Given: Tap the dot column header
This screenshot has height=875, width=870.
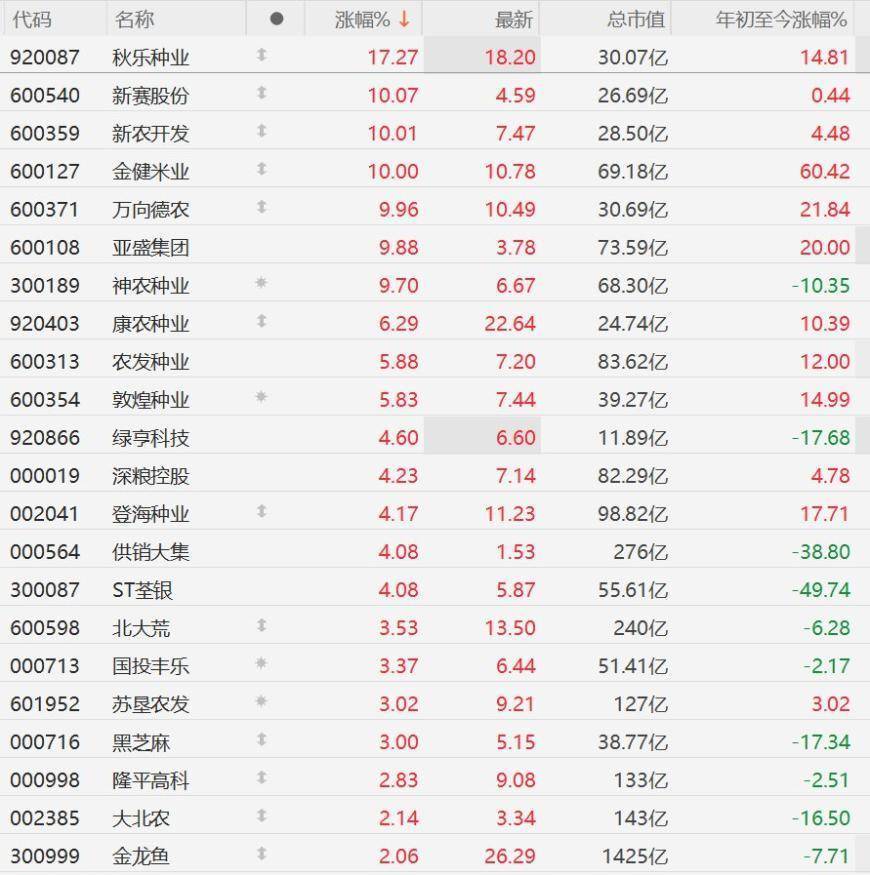Looking at the screenshot, I should coord(276,20).
